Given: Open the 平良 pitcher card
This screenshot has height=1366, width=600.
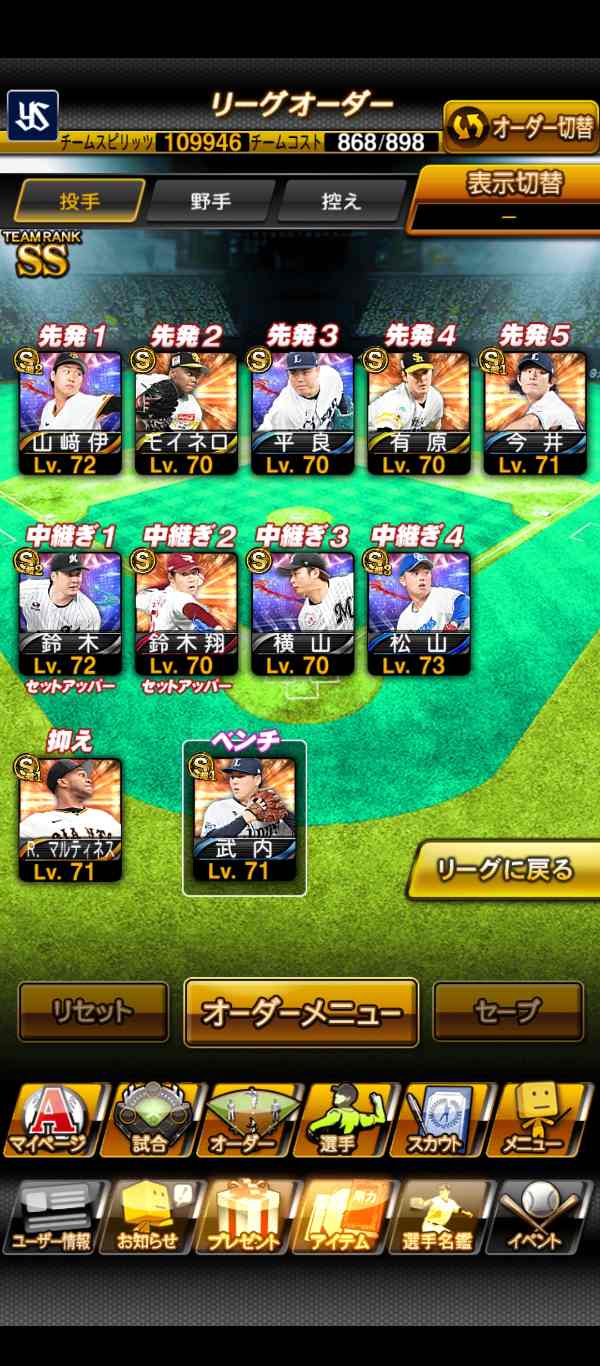Looking at the screenshot, I should [x=302, y=412].
